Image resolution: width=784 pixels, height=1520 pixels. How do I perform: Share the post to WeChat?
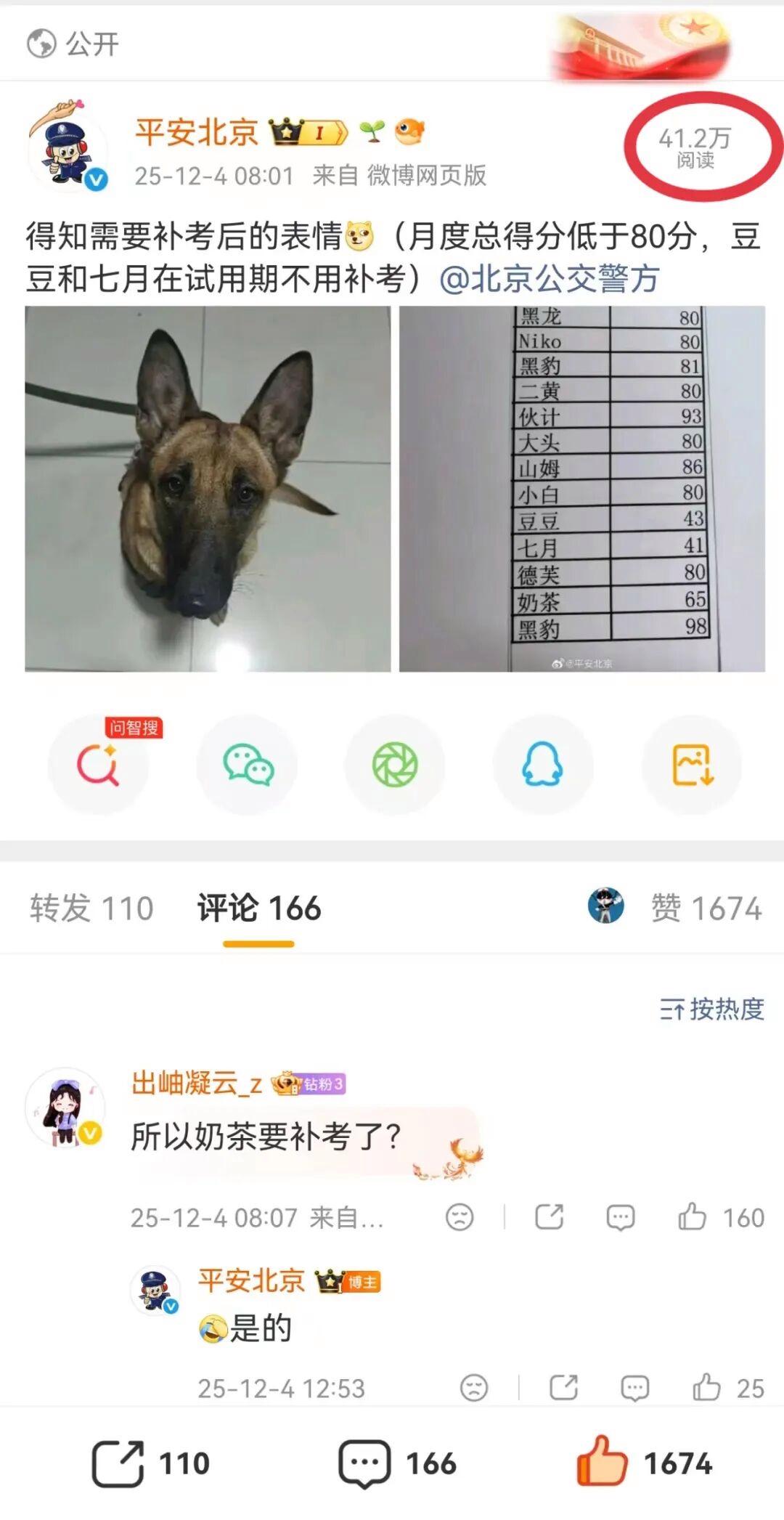(x=248, y=765)
